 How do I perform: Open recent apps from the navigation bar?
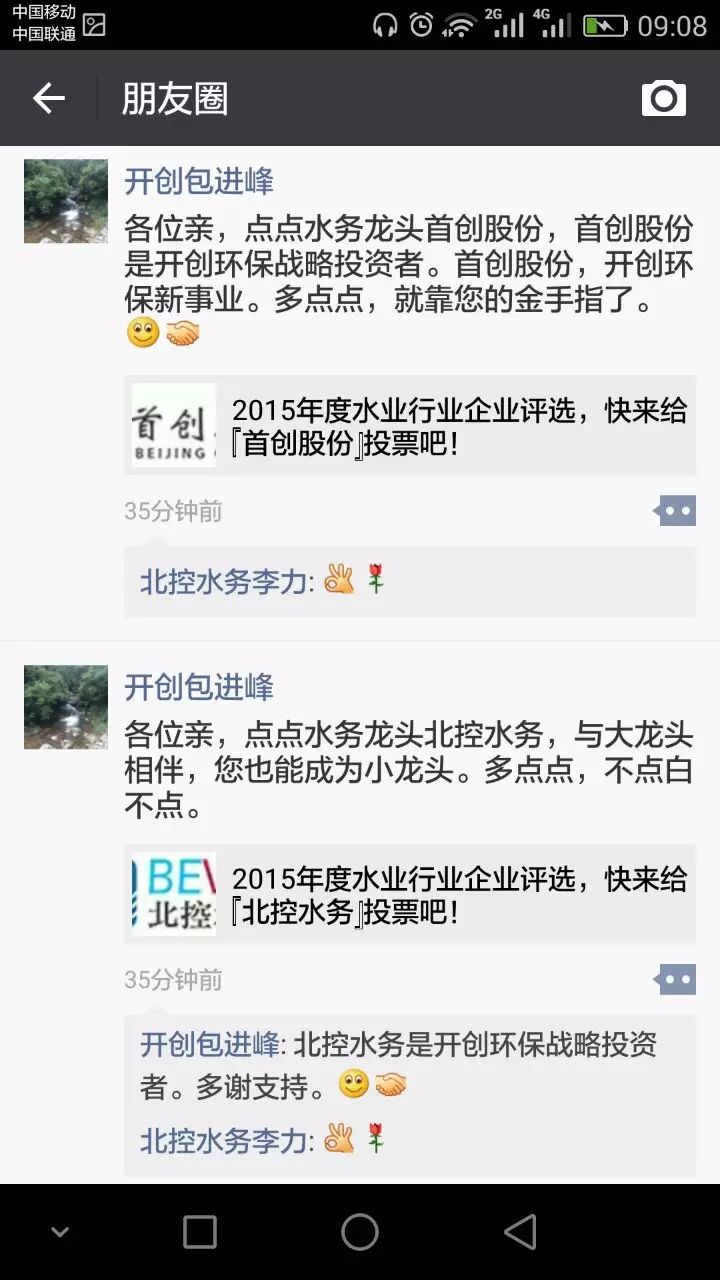tap(200, 1232)
